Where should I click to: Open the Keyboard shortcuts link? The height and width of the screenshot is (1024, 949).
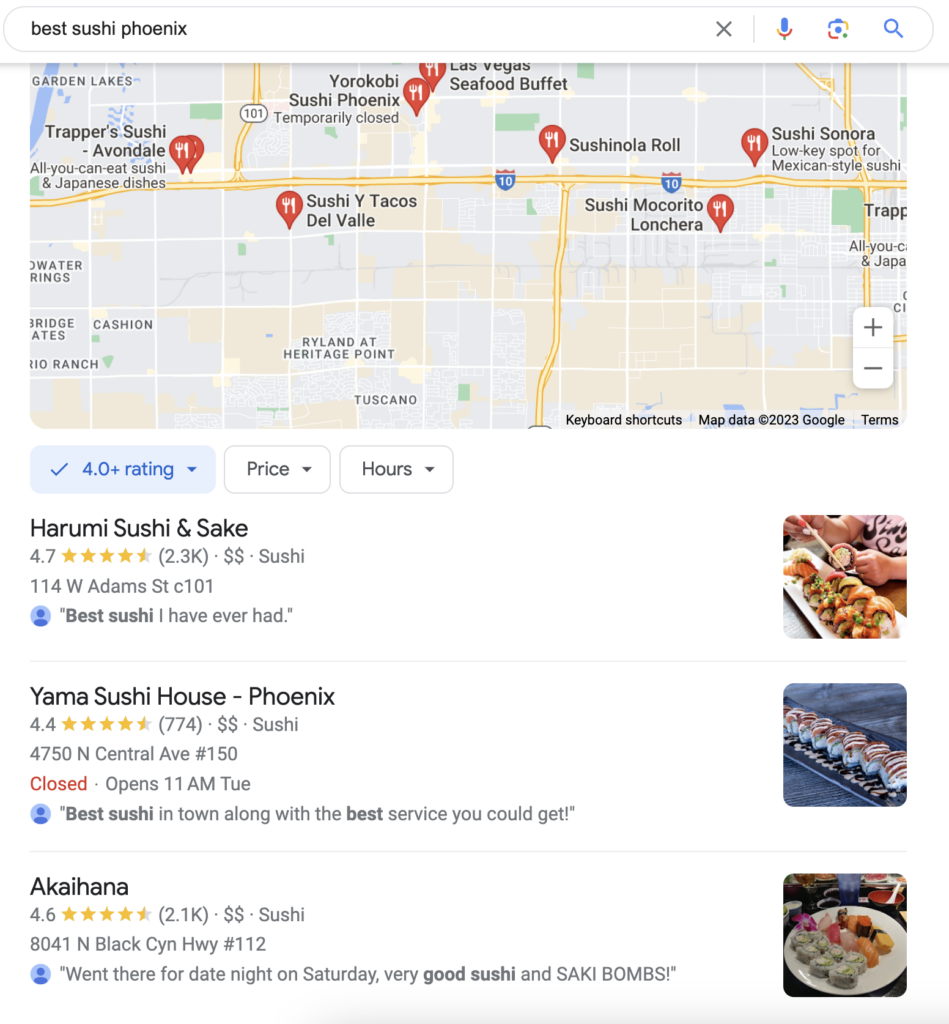623,420
